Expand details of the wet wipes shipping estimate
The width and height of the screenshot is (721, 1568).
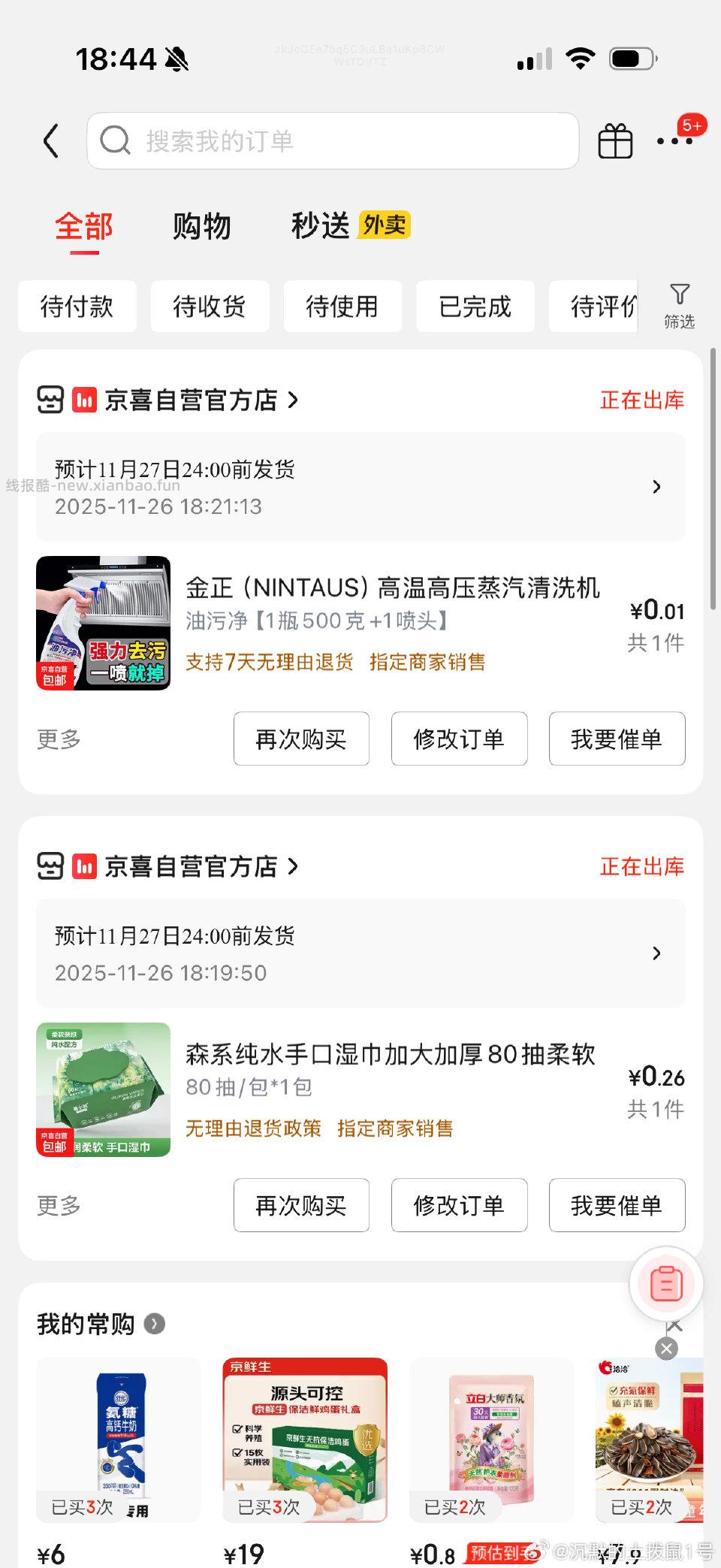point(657,953)
